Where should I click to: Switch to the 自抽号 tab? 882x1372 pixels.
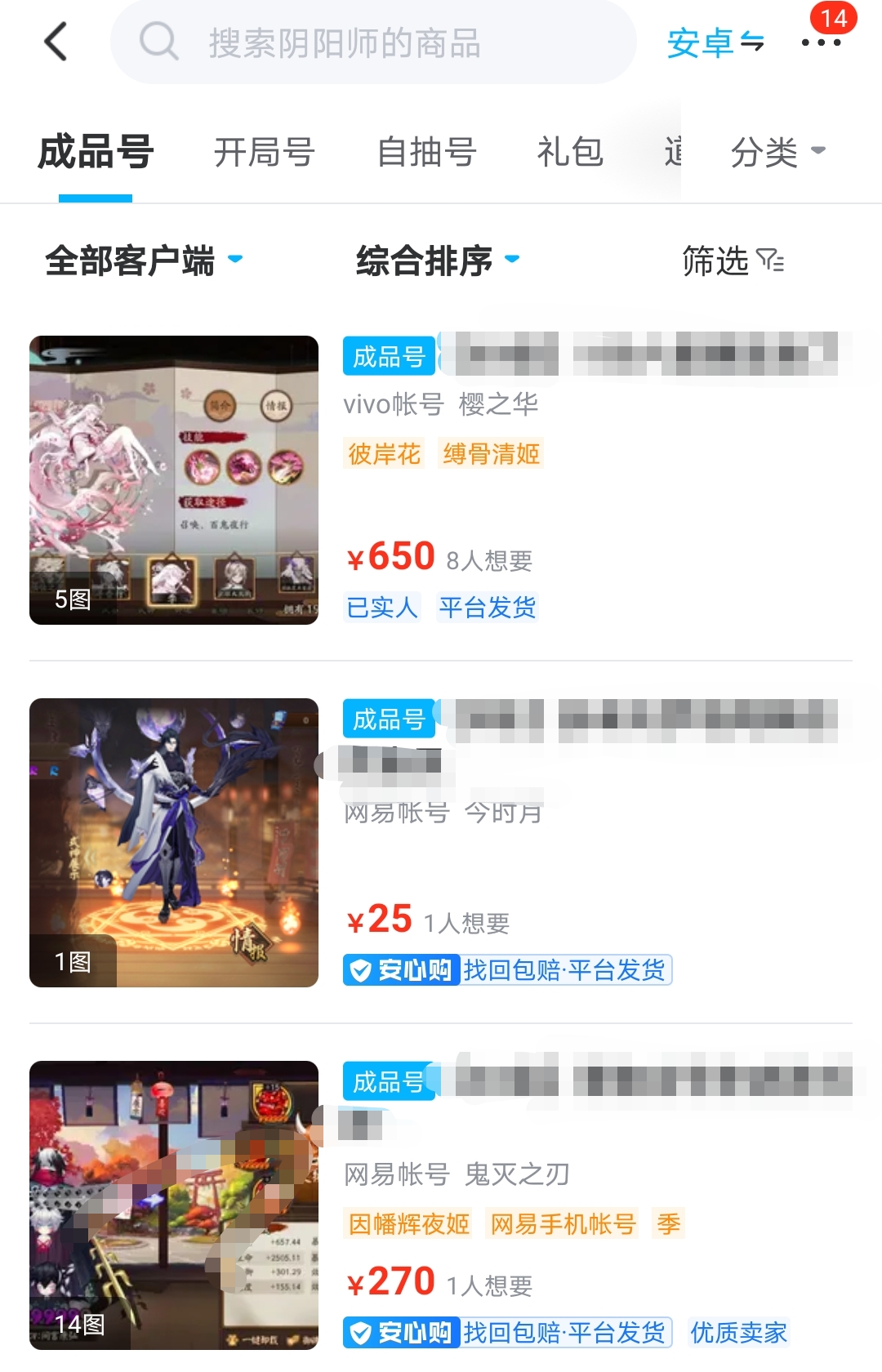[426, 153]
